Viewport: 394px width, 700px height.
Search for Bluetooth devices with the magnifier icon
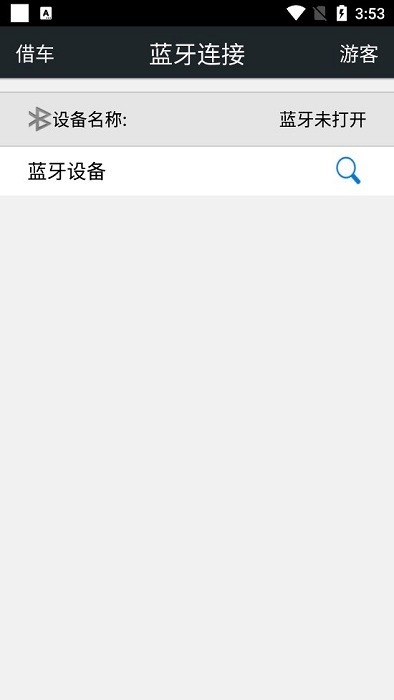tap(348, 171)
